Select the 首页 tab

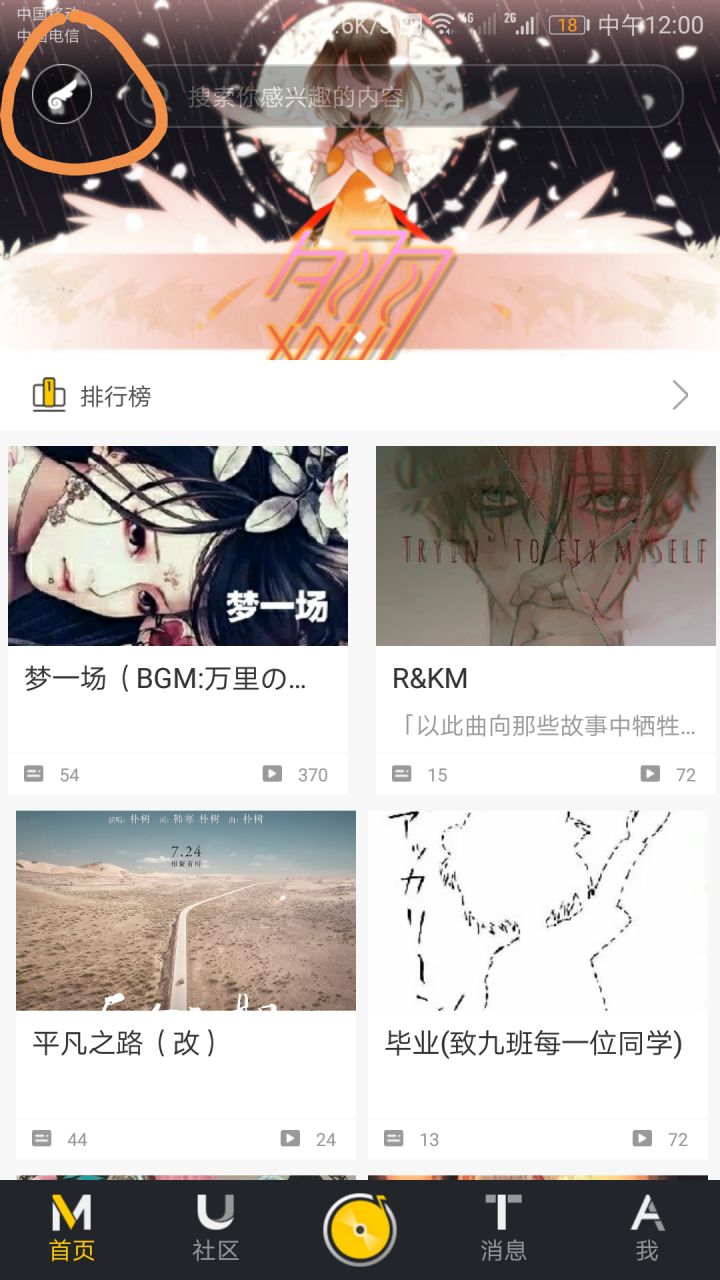(70, 1228)
